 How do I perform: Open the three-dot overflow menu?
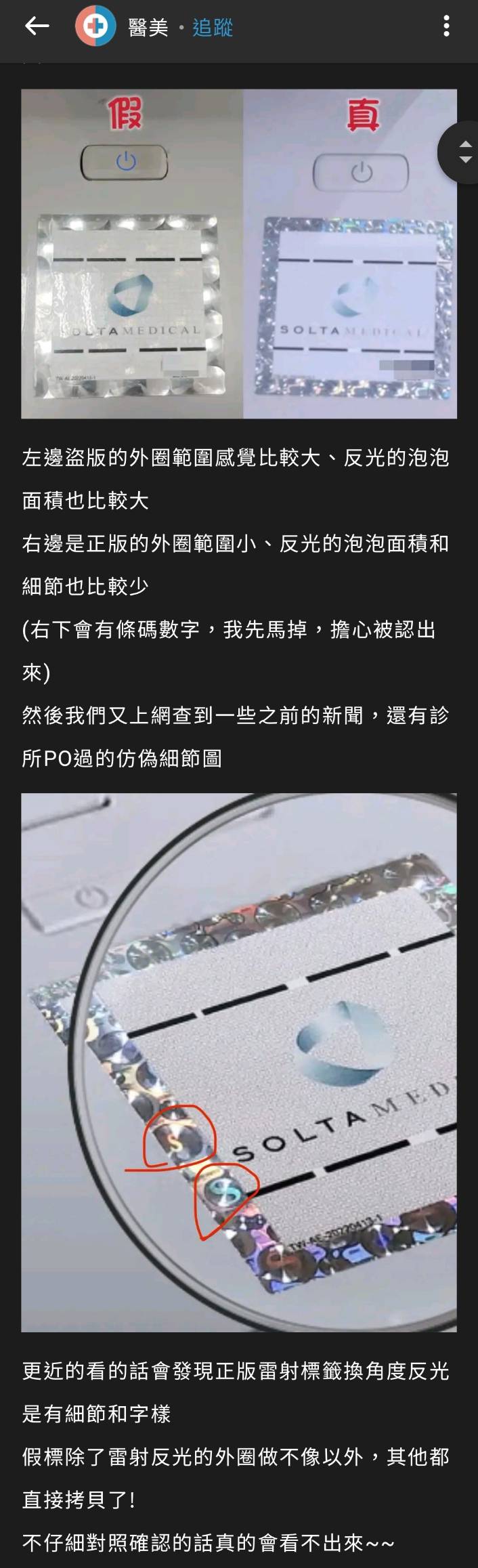446,26
